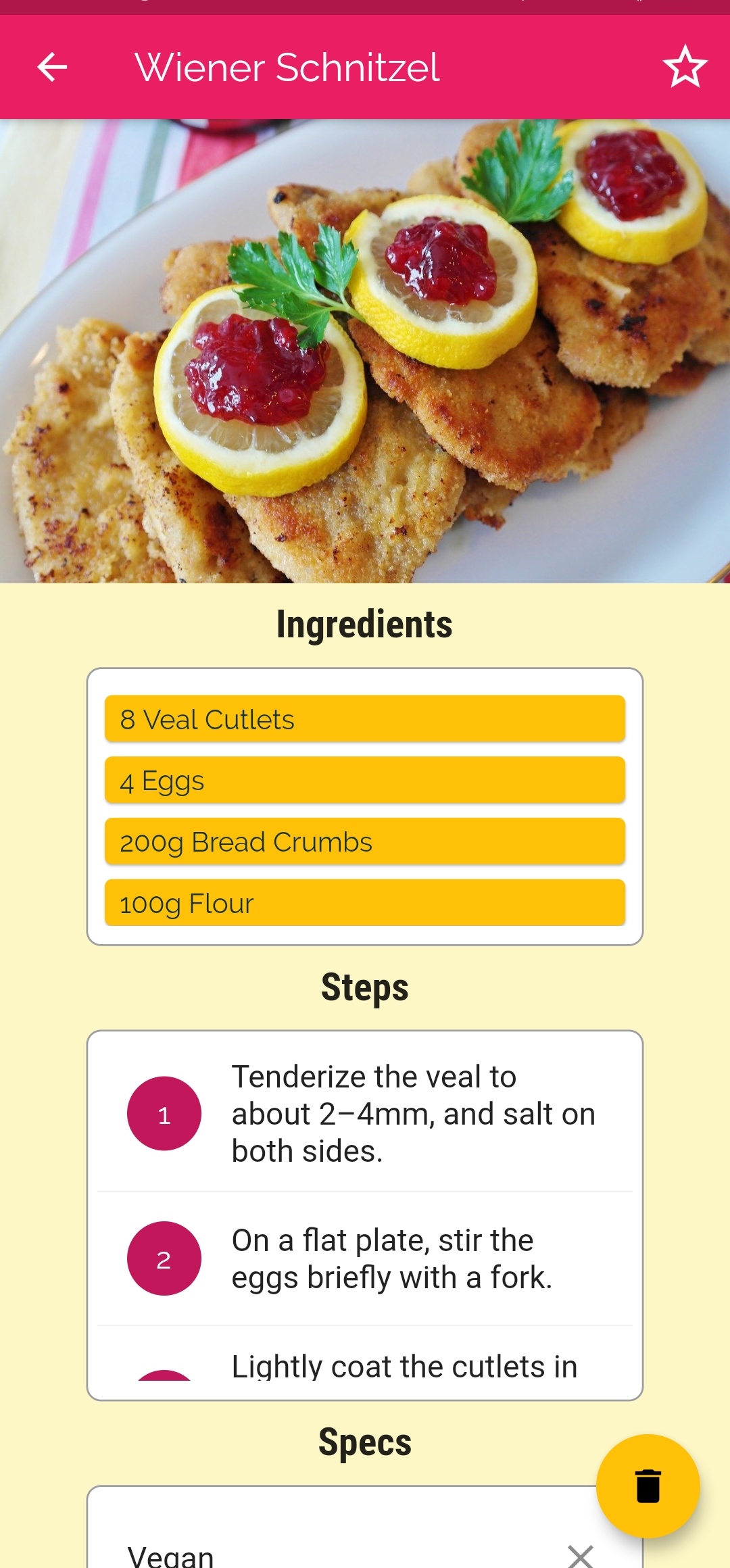Tap the trash can floating button
Image resolution: width=730 pixels, height=1568 pixels.
pyautogui.click(x=648, y=1486)
